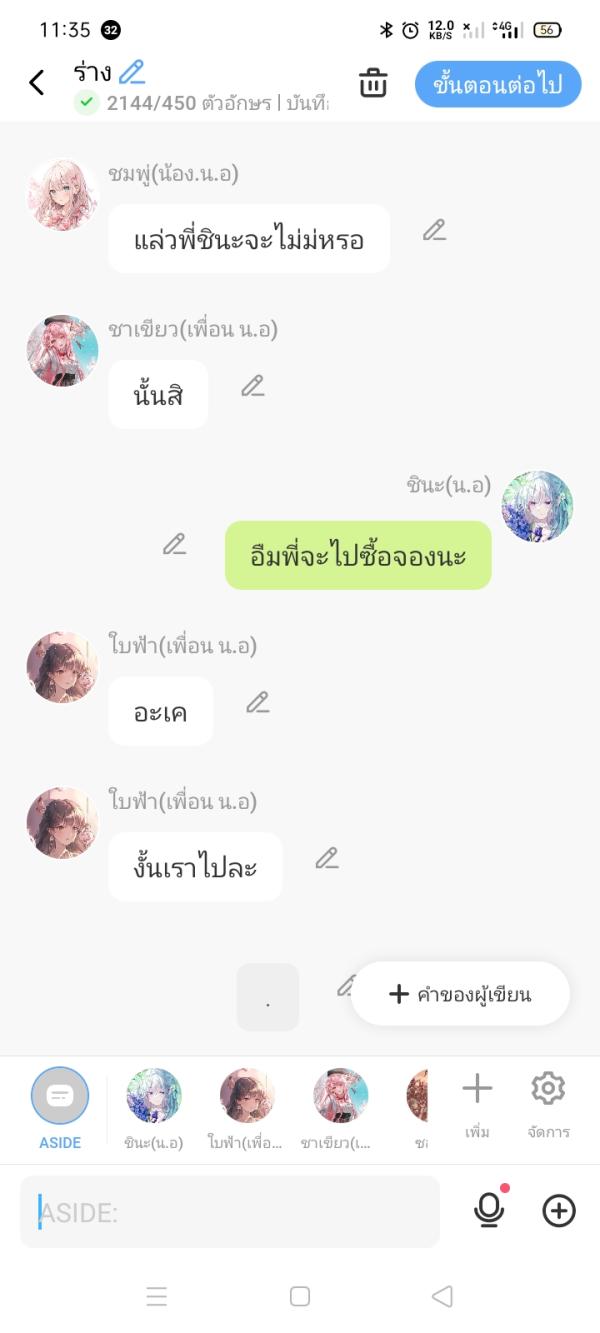Open ชมพู(น้อง.น.อ) character avatar

(63, 194)
